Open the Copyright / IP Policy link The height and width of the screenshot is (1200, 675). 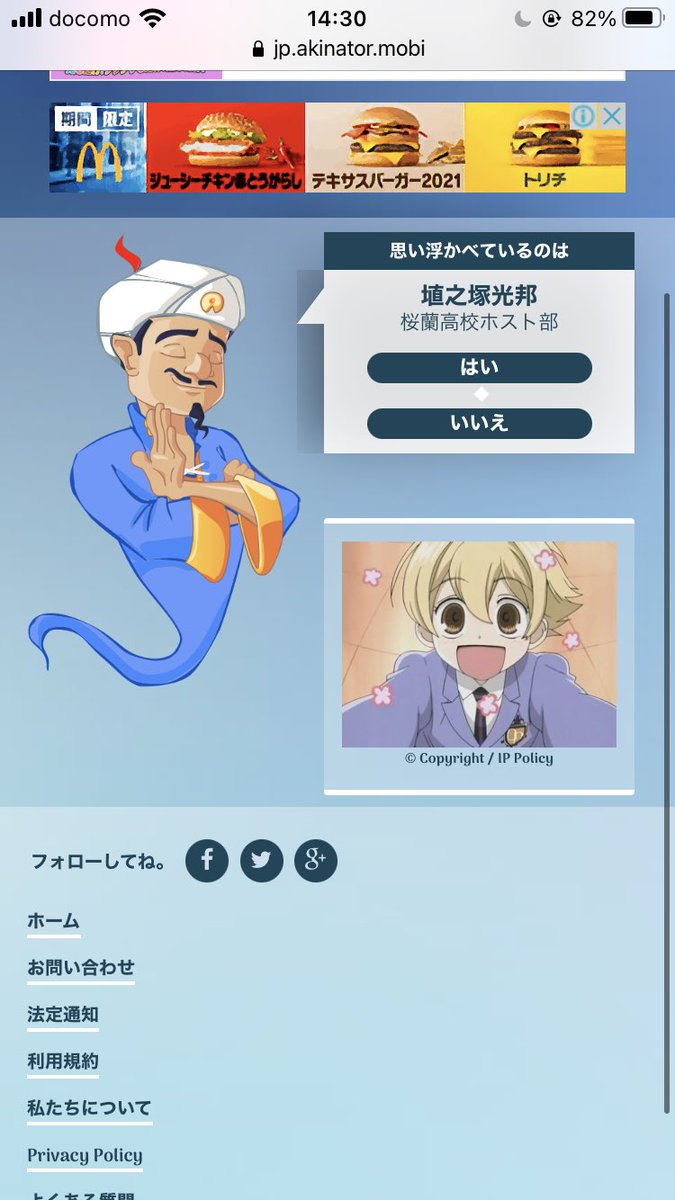click(x=479, y=758)
